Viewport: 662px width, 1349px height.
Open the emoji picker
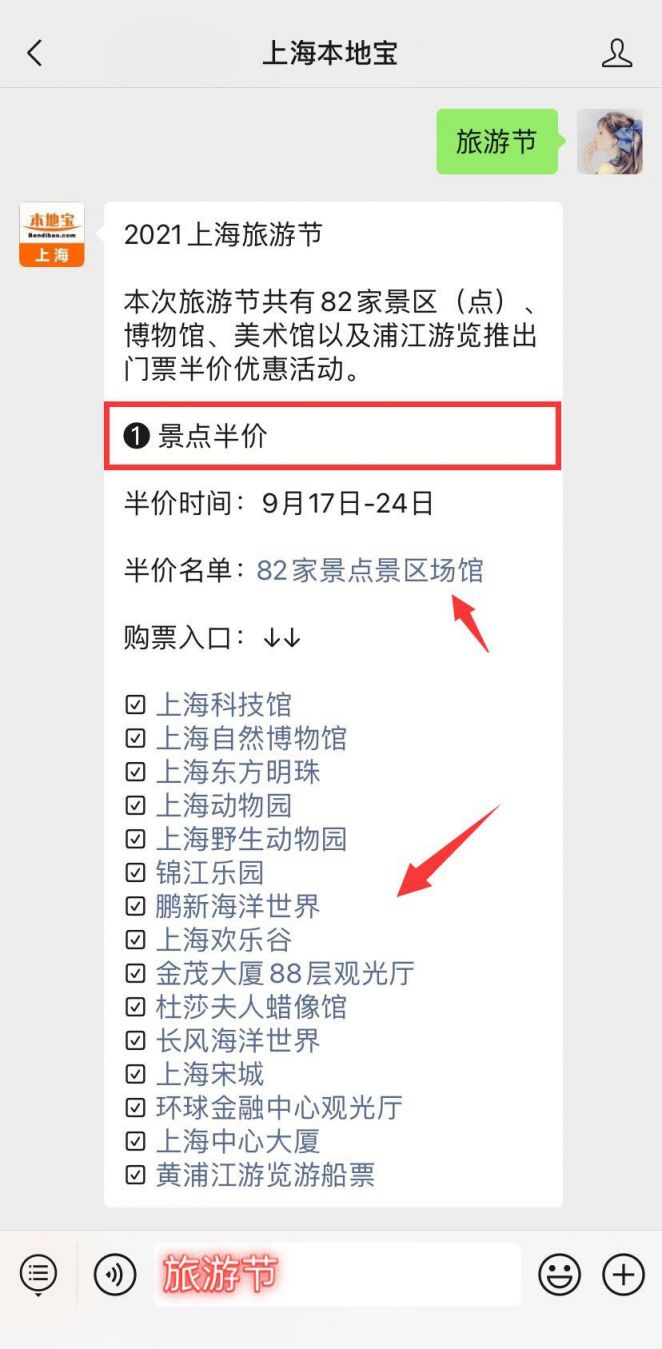click(559, 1275)
